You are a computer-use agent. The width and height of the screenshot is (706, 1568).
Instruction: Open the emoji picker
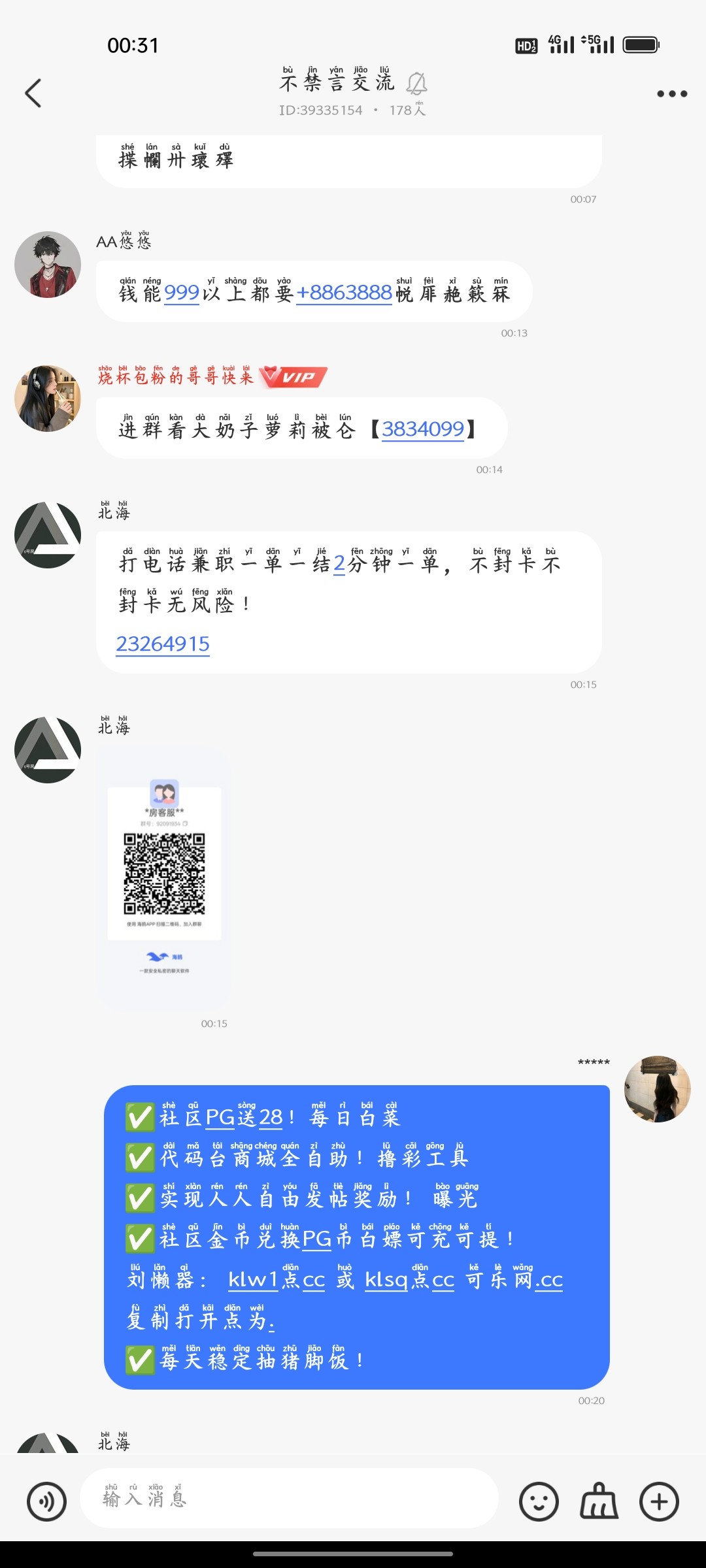[x=538, y=1500]
